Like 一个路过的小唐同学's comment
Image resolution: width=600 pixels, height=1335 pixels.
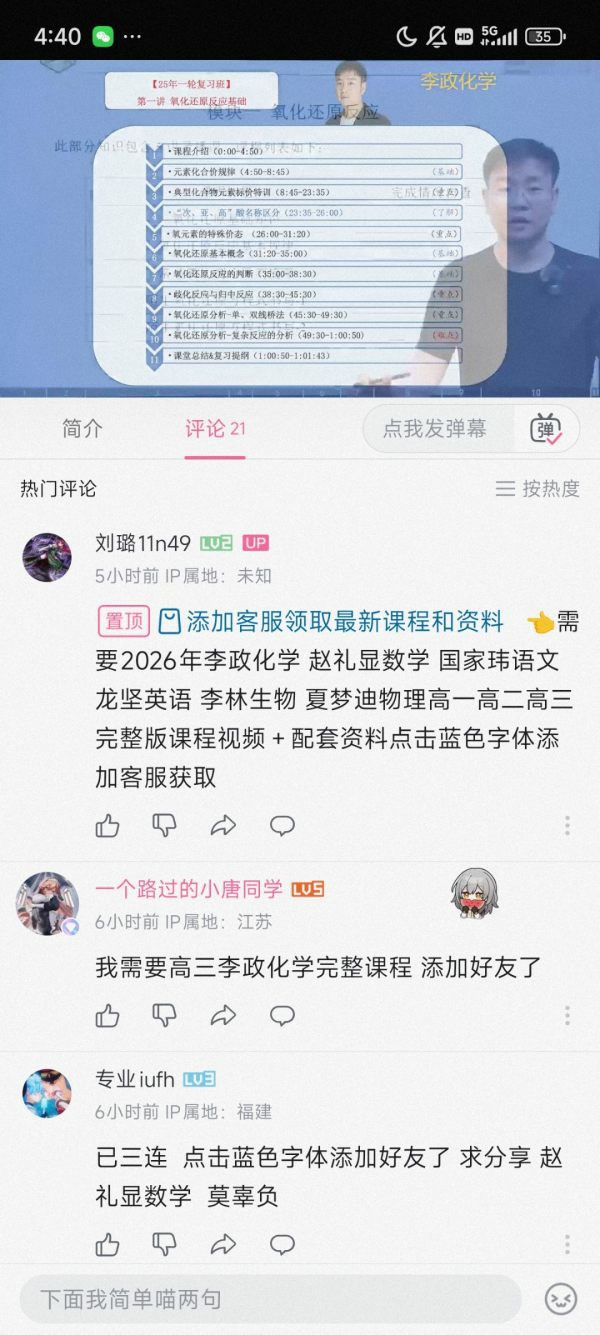click(x=107, y=1016)
